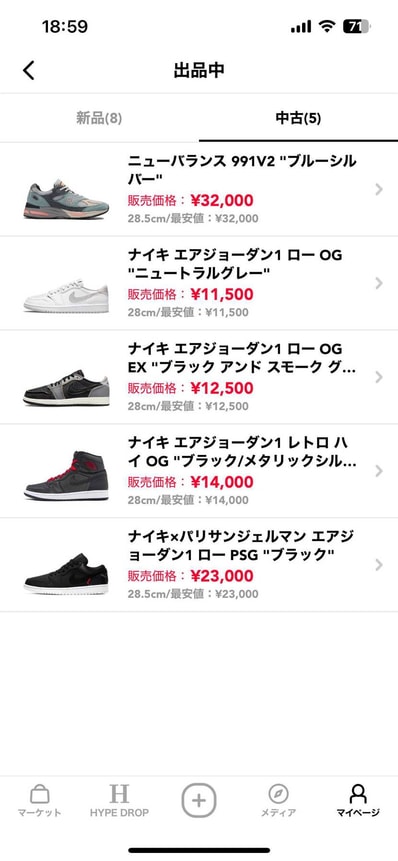
Task: Open the ニュートラルグレー Jordan 1 Low listing
Action: [199, 283]
